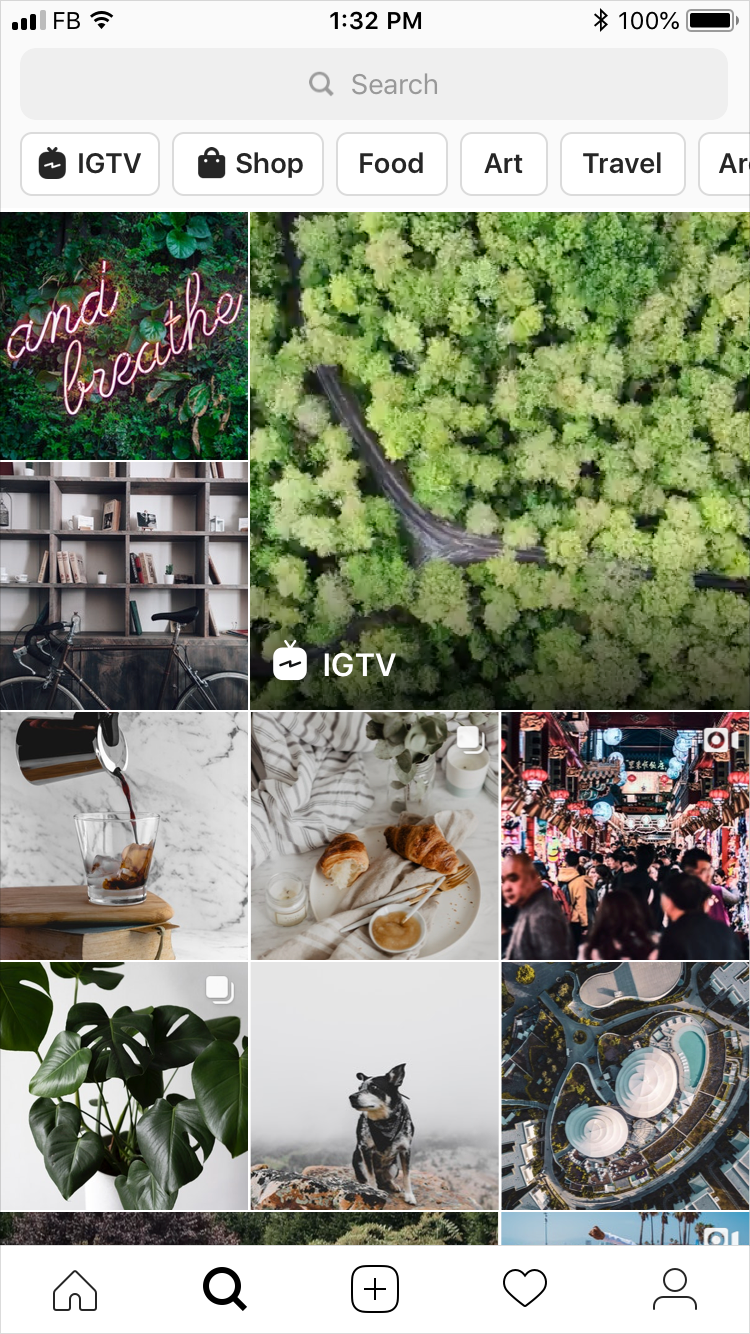The image size is (750, 1334).
Task: Open the aerial round buildings post
Action: 625,1085
